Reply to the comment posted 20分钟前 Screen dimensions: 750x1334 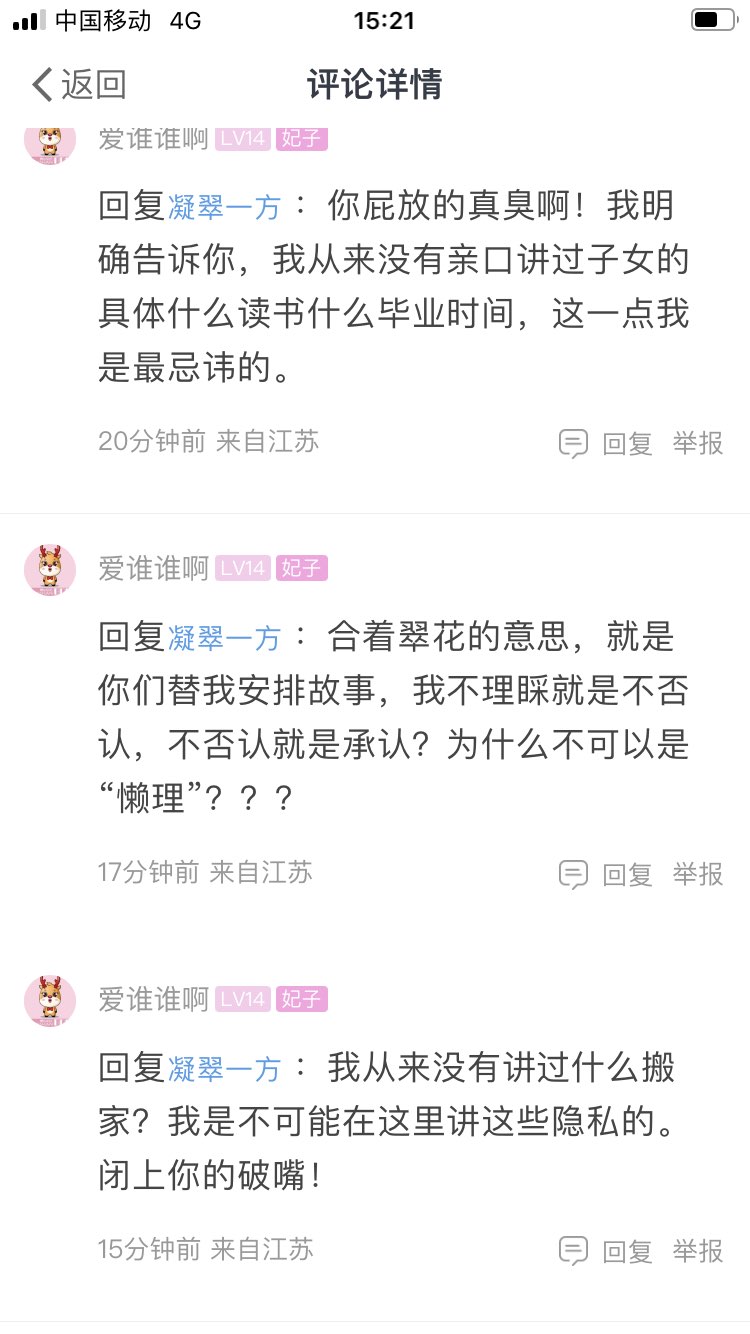click(x=606, y=443)
